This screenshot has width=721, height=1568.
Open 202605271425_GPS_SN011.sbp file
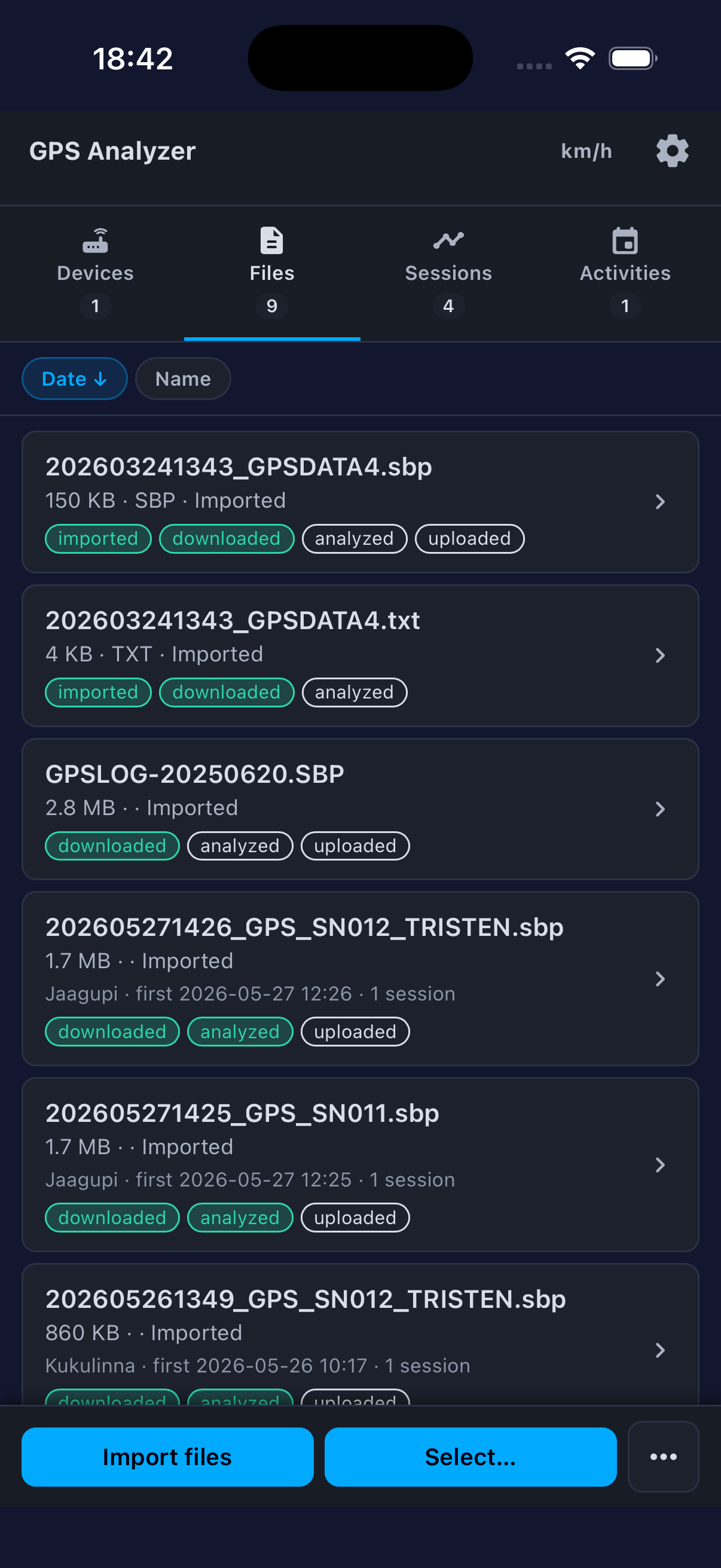coord(360,1164)
